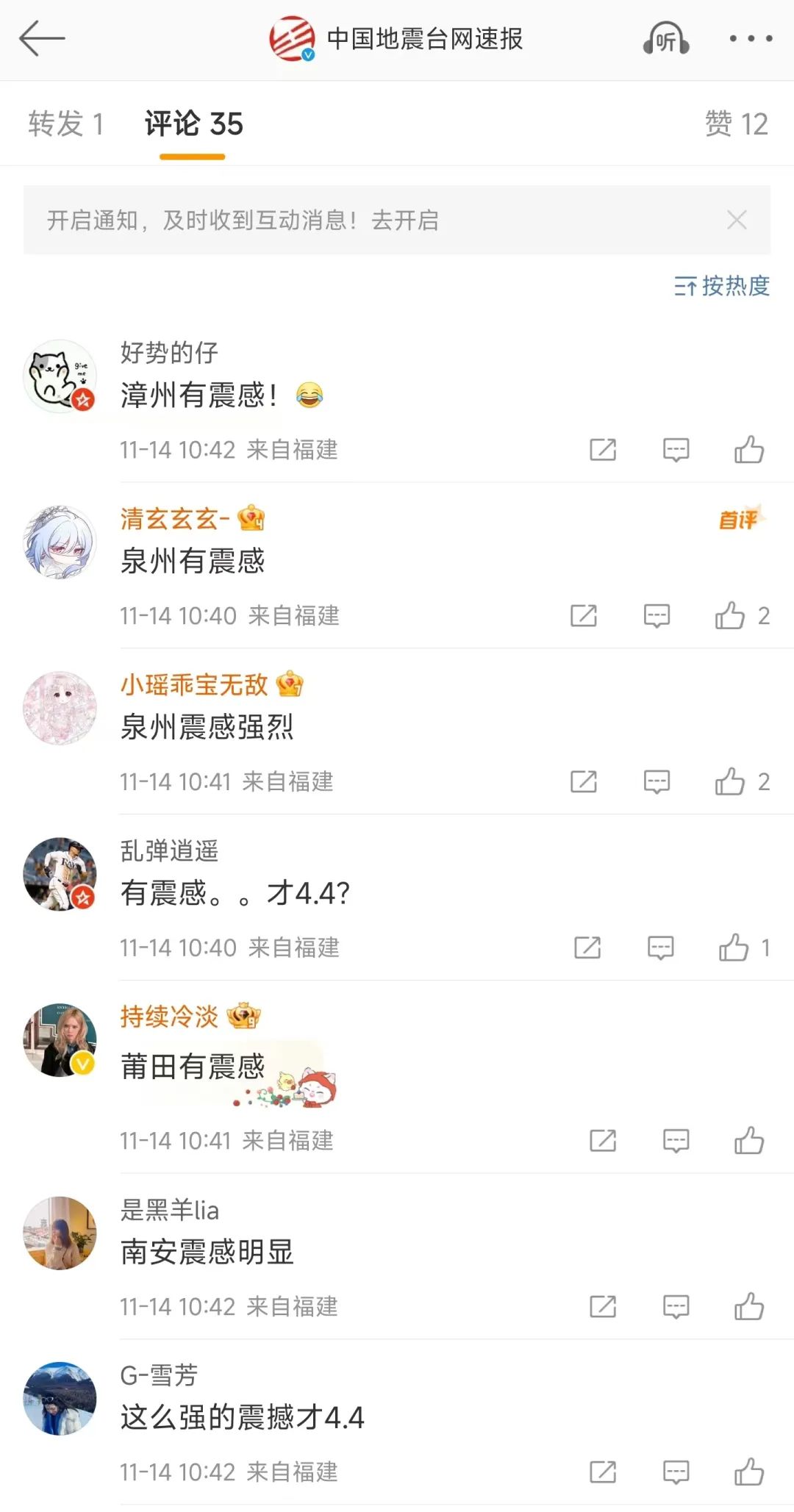Change comment sorting via 按热度
Viewport: 794px width, 1512px height.
[722, 286]
